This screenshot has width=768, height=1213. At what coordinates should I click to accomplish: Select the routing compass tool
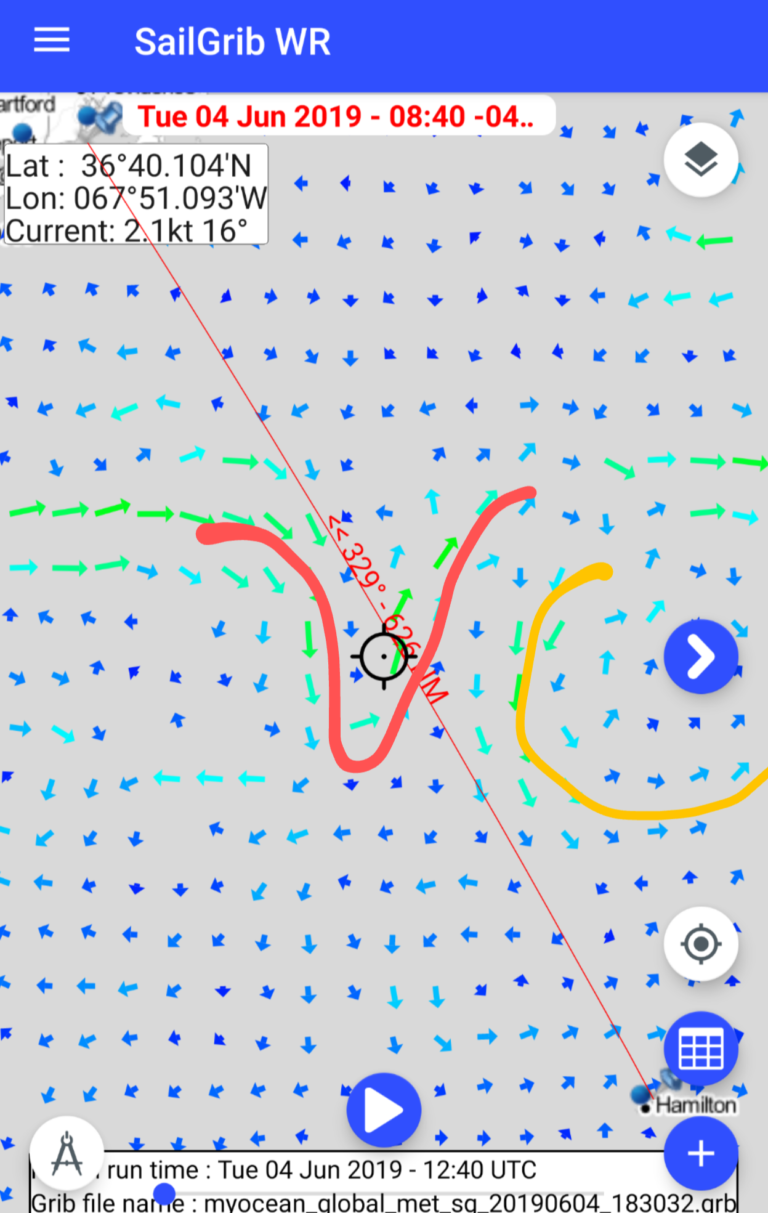pos(66,1150)
